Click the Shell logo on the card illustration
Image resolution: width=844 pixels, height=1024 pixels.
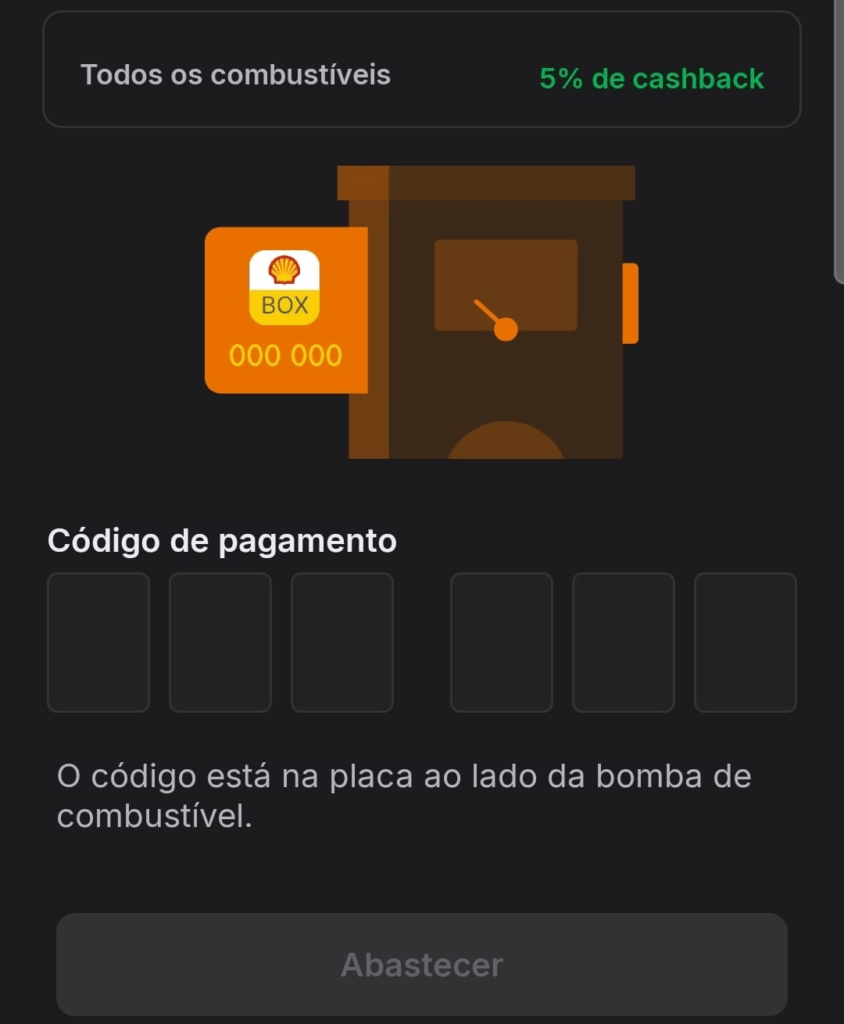pyautogui.click(x=283, y=270)
